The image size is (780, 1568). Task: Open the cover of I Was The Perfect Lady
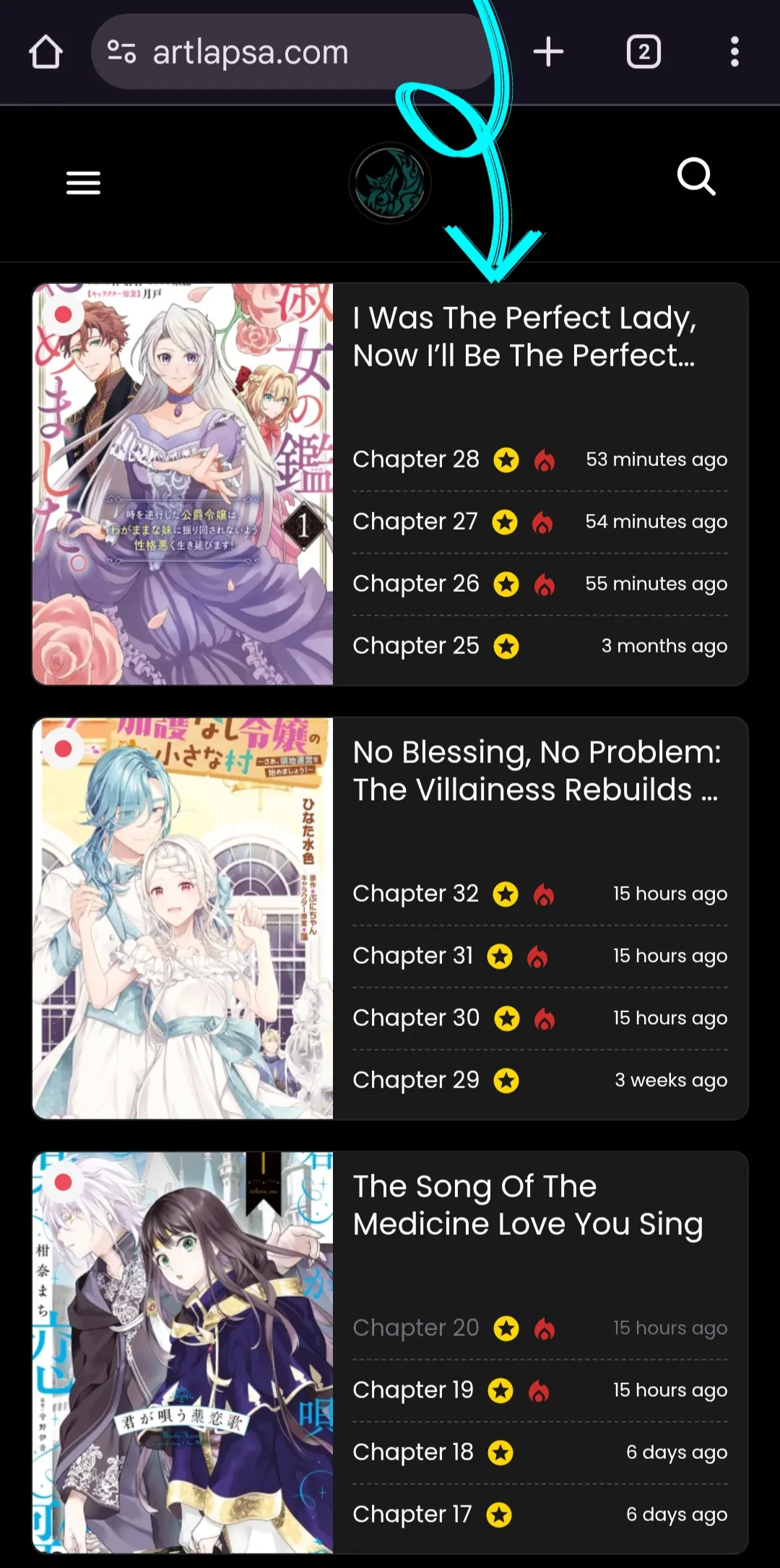(183, 484)
